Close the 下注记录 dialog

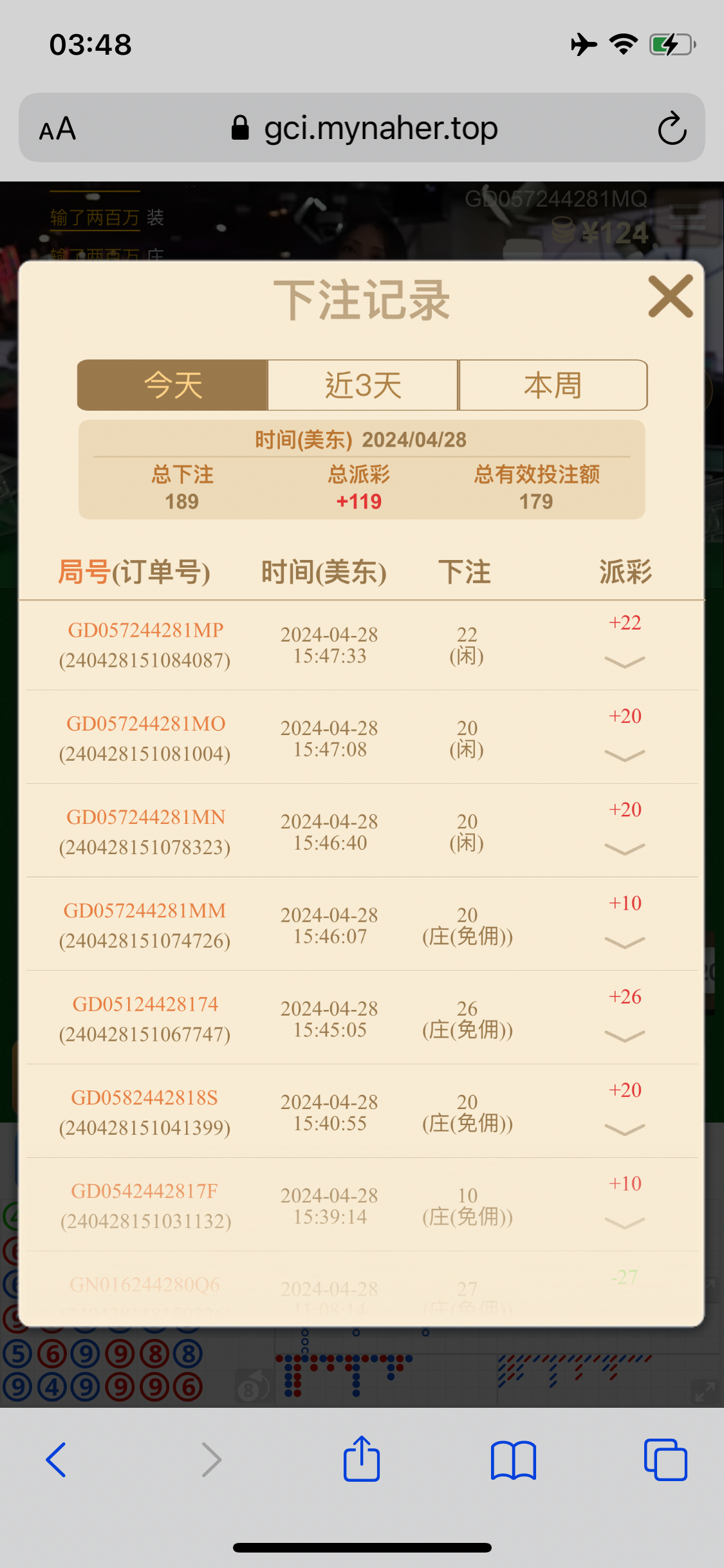(x=670, y=297)
